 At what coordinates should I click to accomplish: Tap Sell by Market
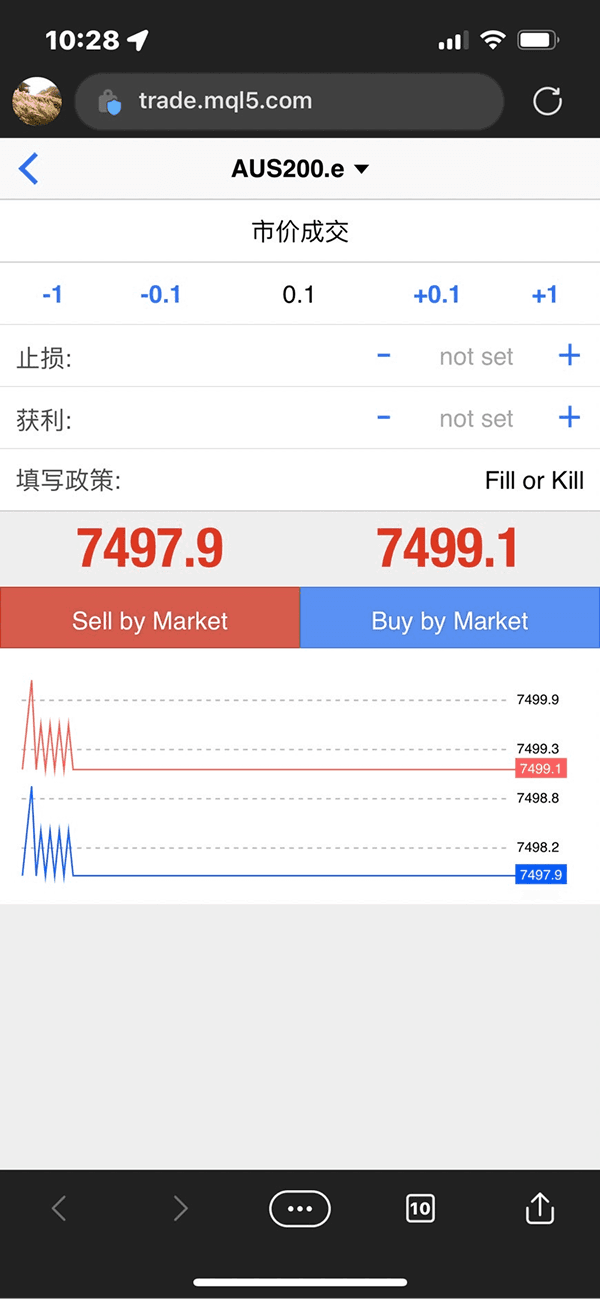click(150, 621)
